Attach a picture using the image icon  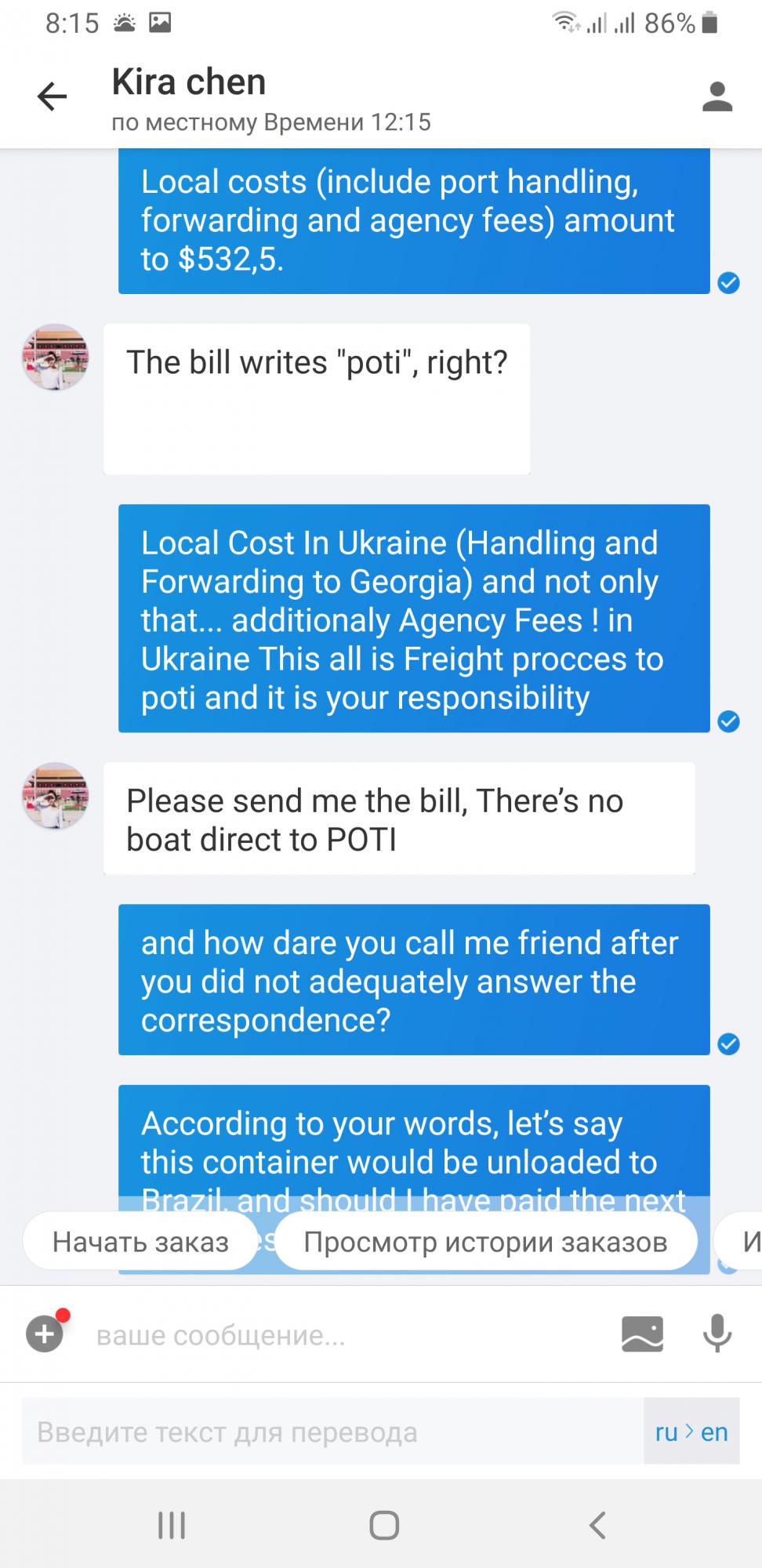(x=642, y=1334)
